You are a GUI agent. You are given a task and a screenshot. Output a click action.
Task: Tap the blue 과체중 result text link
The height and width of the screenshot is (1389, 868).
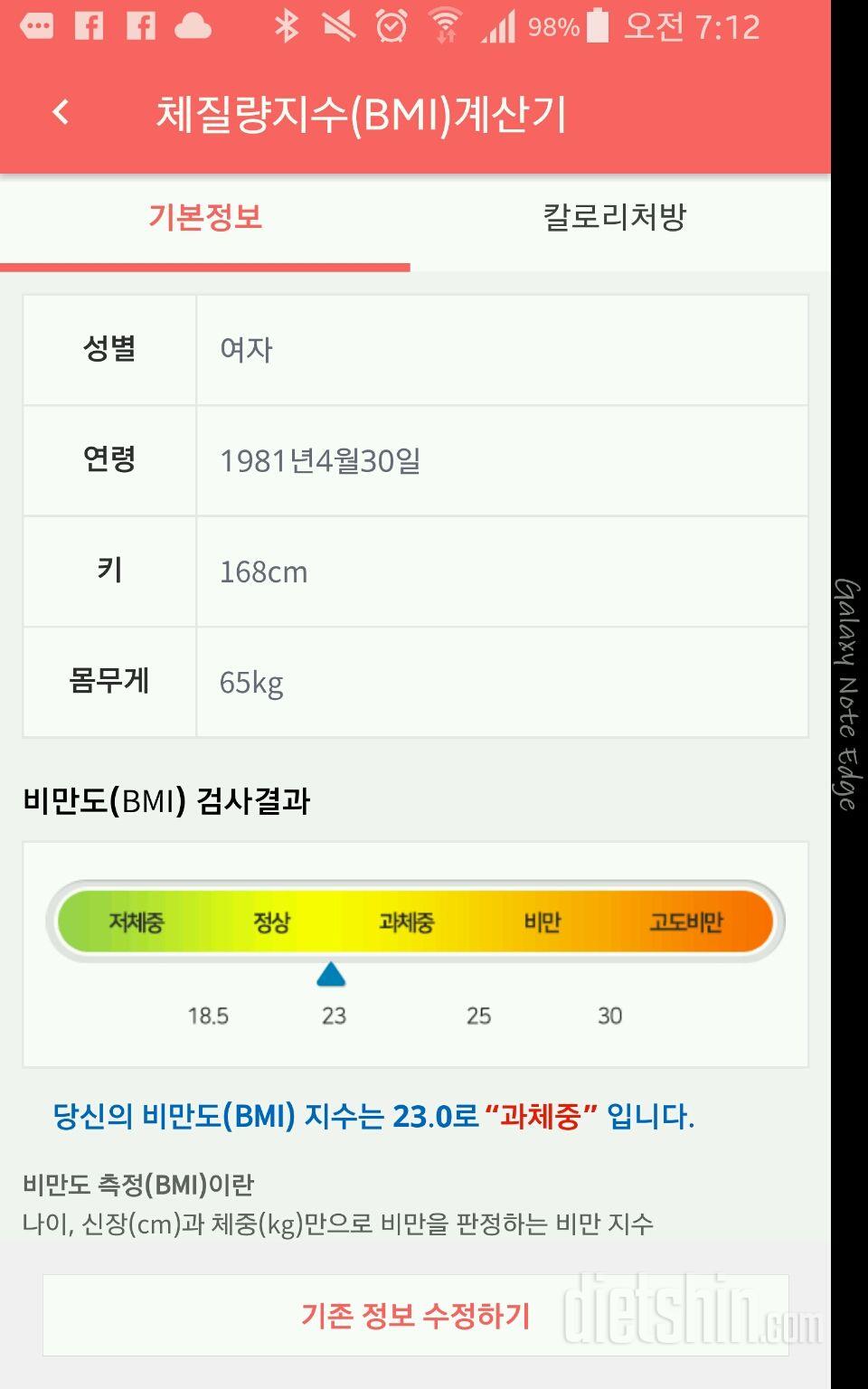click(x=543, y=1118)
